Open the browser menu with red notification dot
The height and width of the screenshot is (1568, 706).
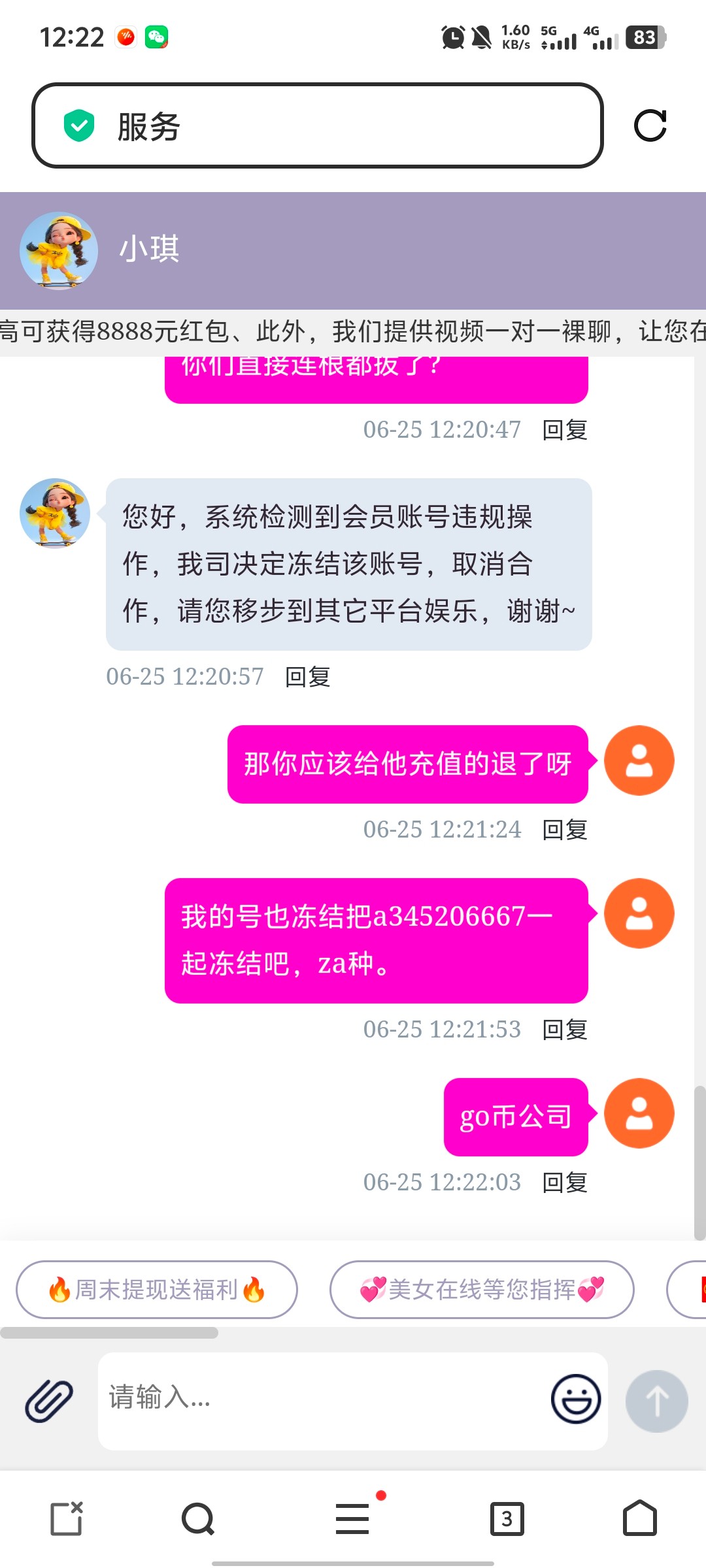coord(352,1518)
